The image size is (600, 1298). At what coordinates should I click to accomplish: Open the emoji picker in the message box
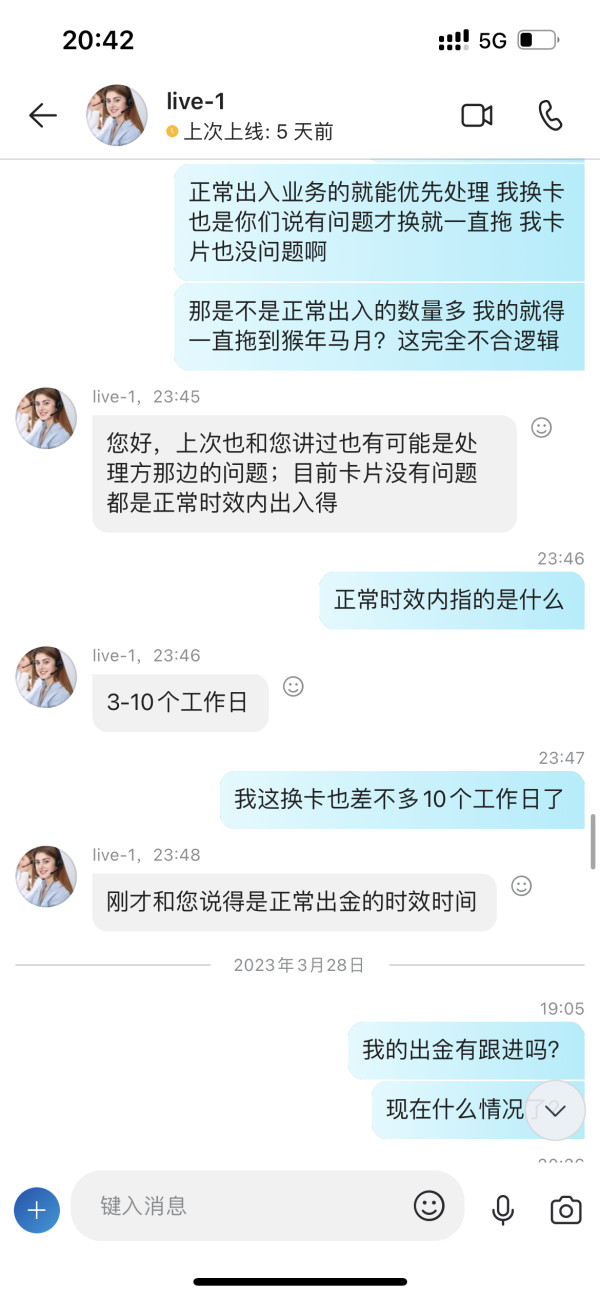(x=429, y=1206)
